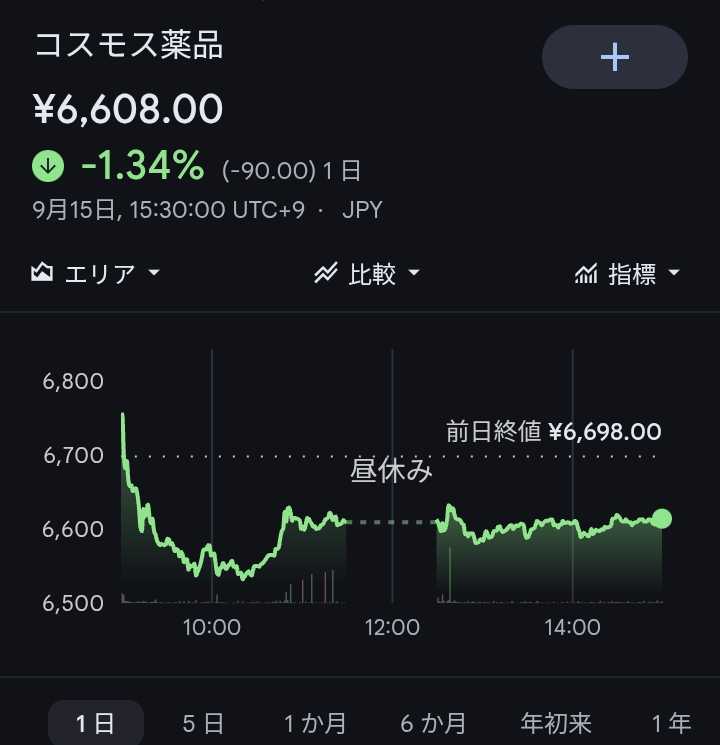Expand the 比較 compare dropdown
720x745 pixels.
pyautogui.click(x=367, y=273)
